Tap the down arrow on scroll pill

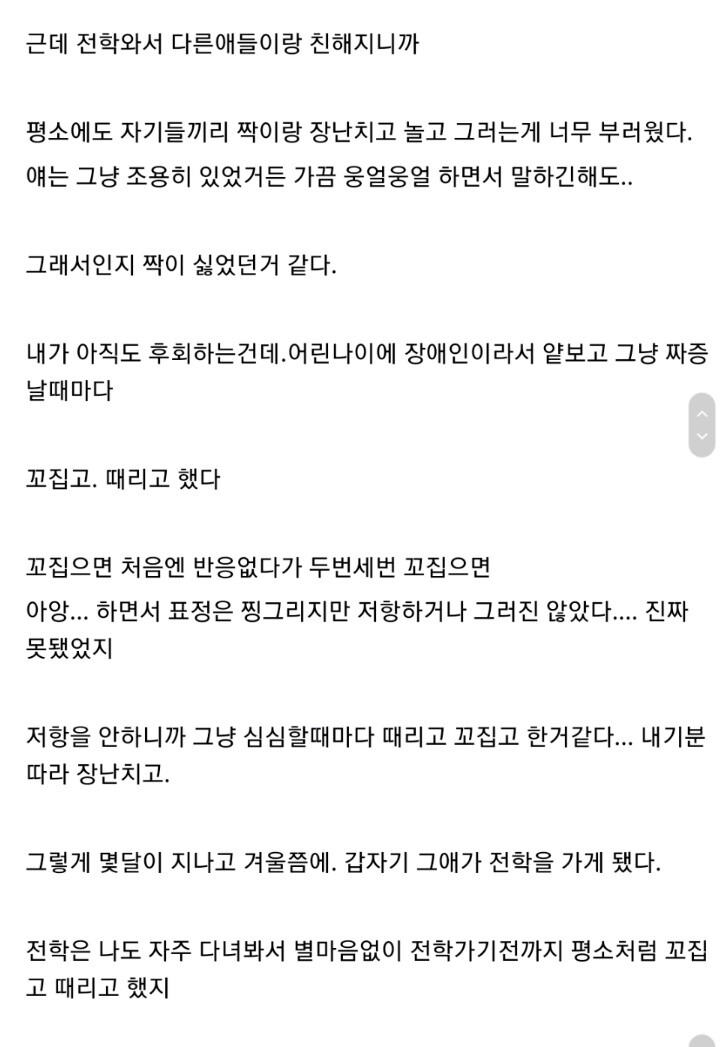(702, 437)
